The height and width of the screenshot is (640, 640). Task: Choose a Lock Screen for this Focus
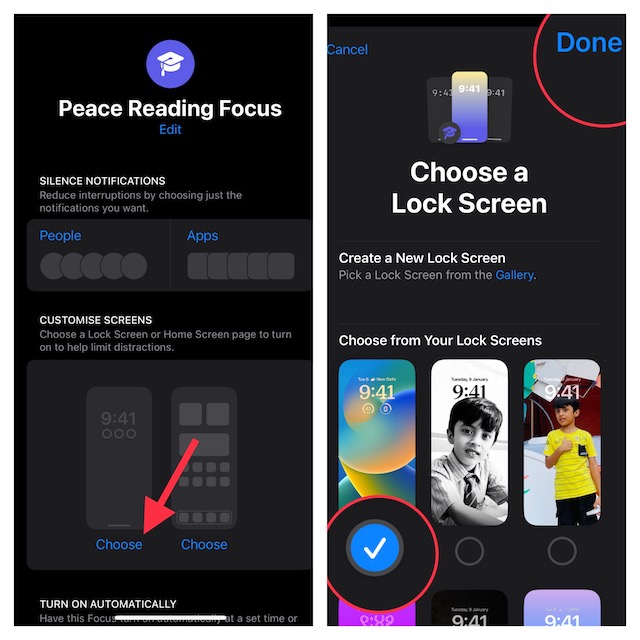(119, 544)
